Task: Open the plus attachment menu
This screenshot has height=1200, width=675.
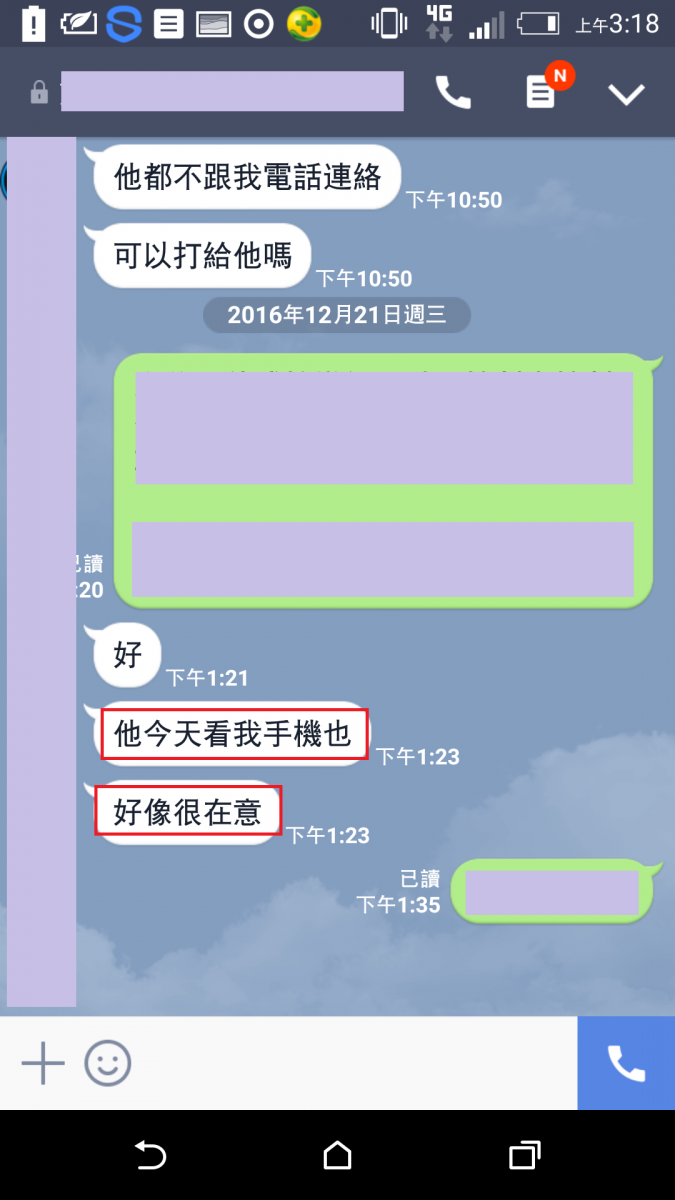Action: (x=43, y=1063)
